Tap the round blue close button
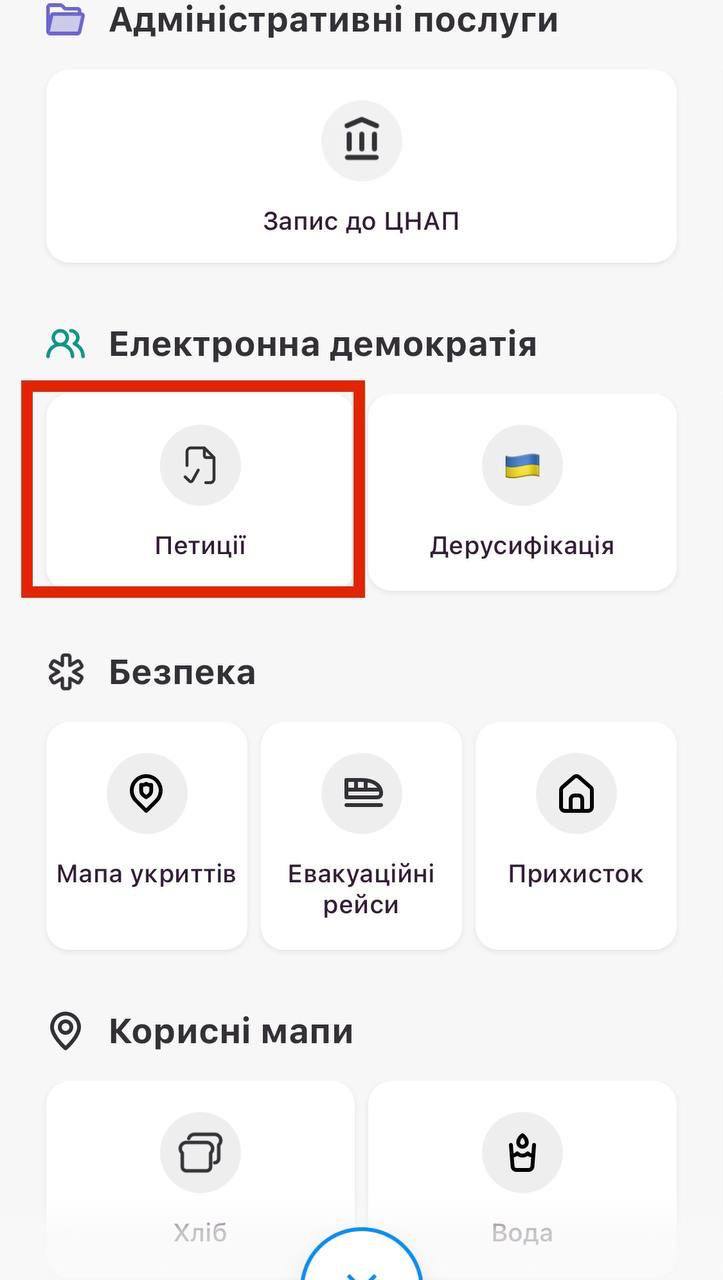The image size is (723, 1280). click(x=361, y=1265)
